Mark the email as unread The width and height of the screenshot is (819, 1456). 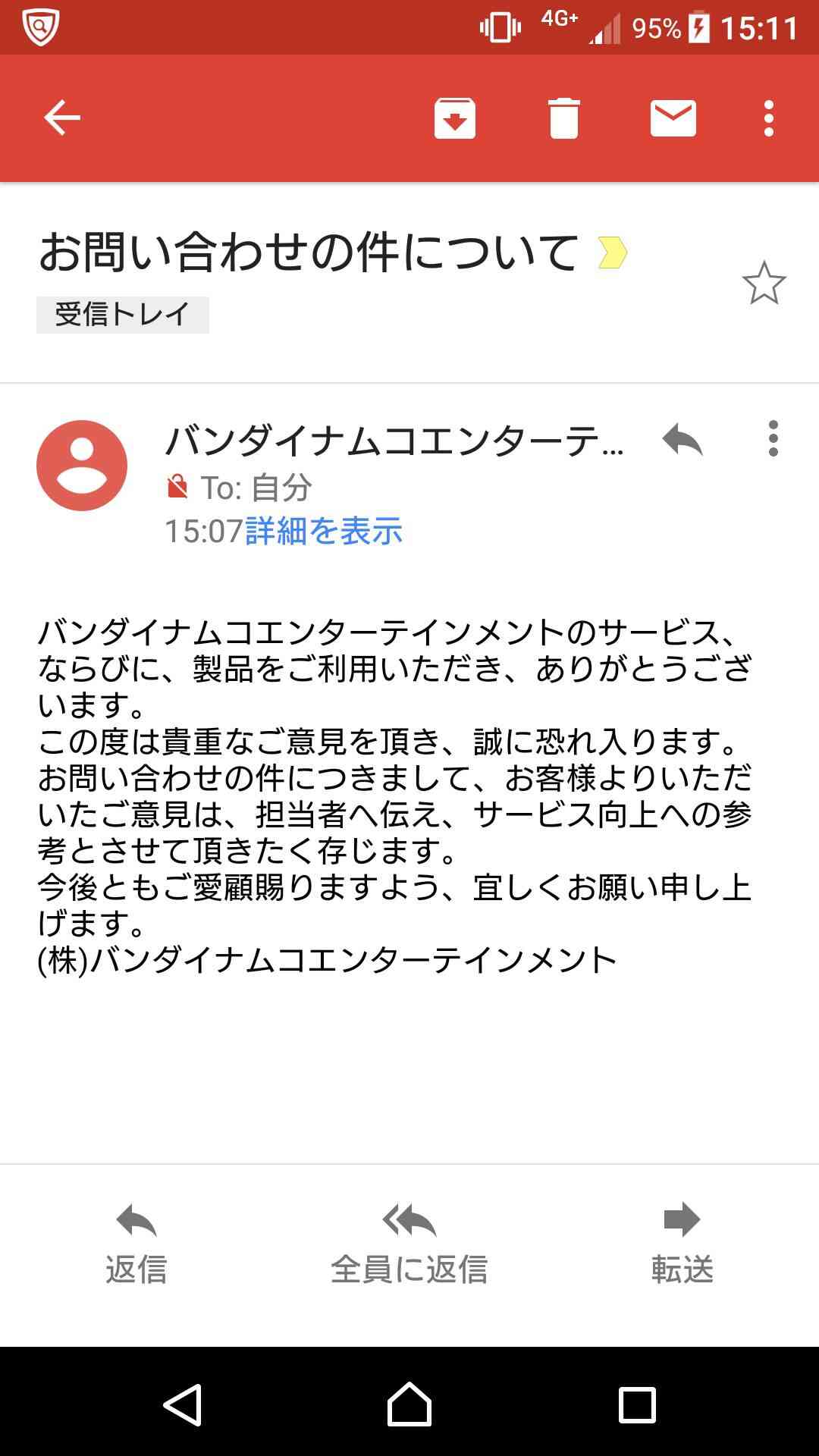click(673, 118)
